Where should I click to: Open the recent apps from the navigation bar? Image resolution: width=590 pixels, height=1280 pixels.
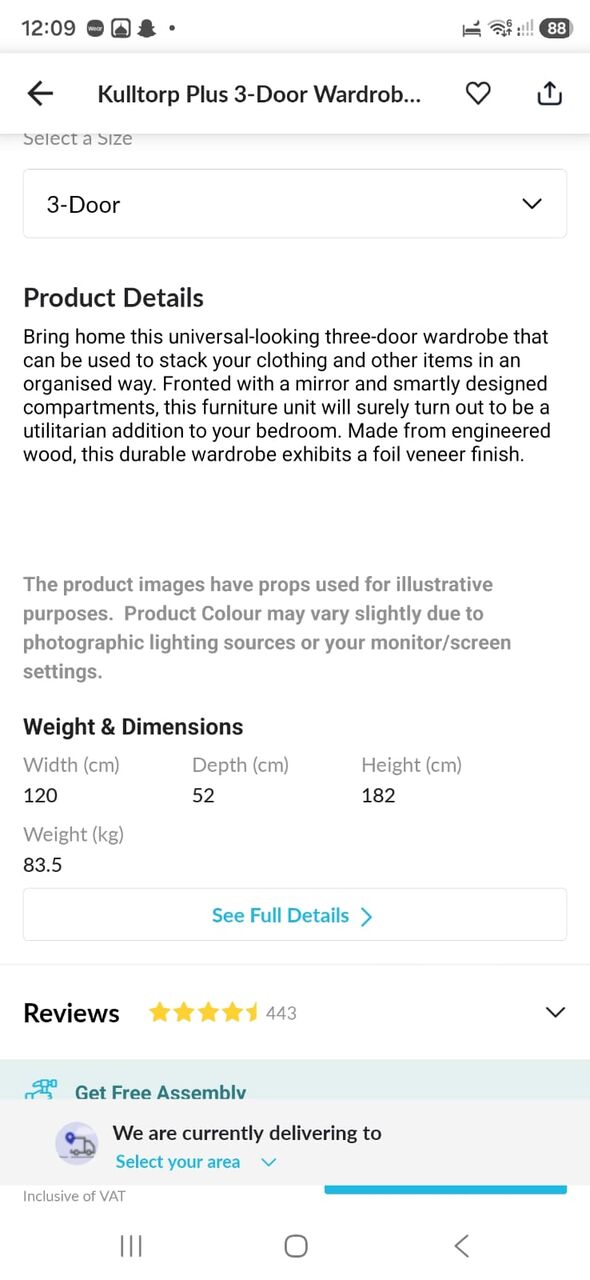click(131, 1245)
